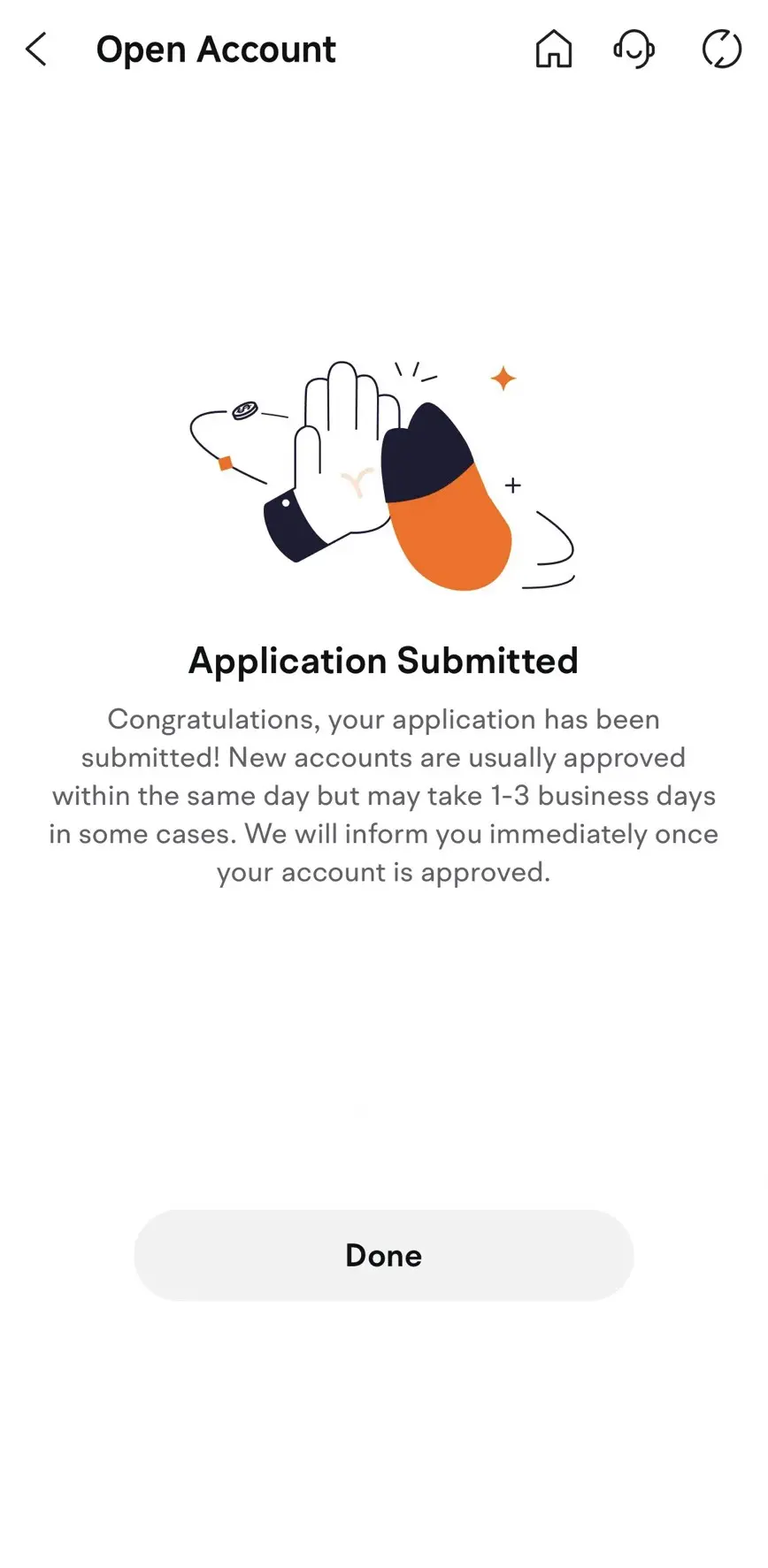
Task: Tap the refresh icon
Action: click(x=721, y=49)
